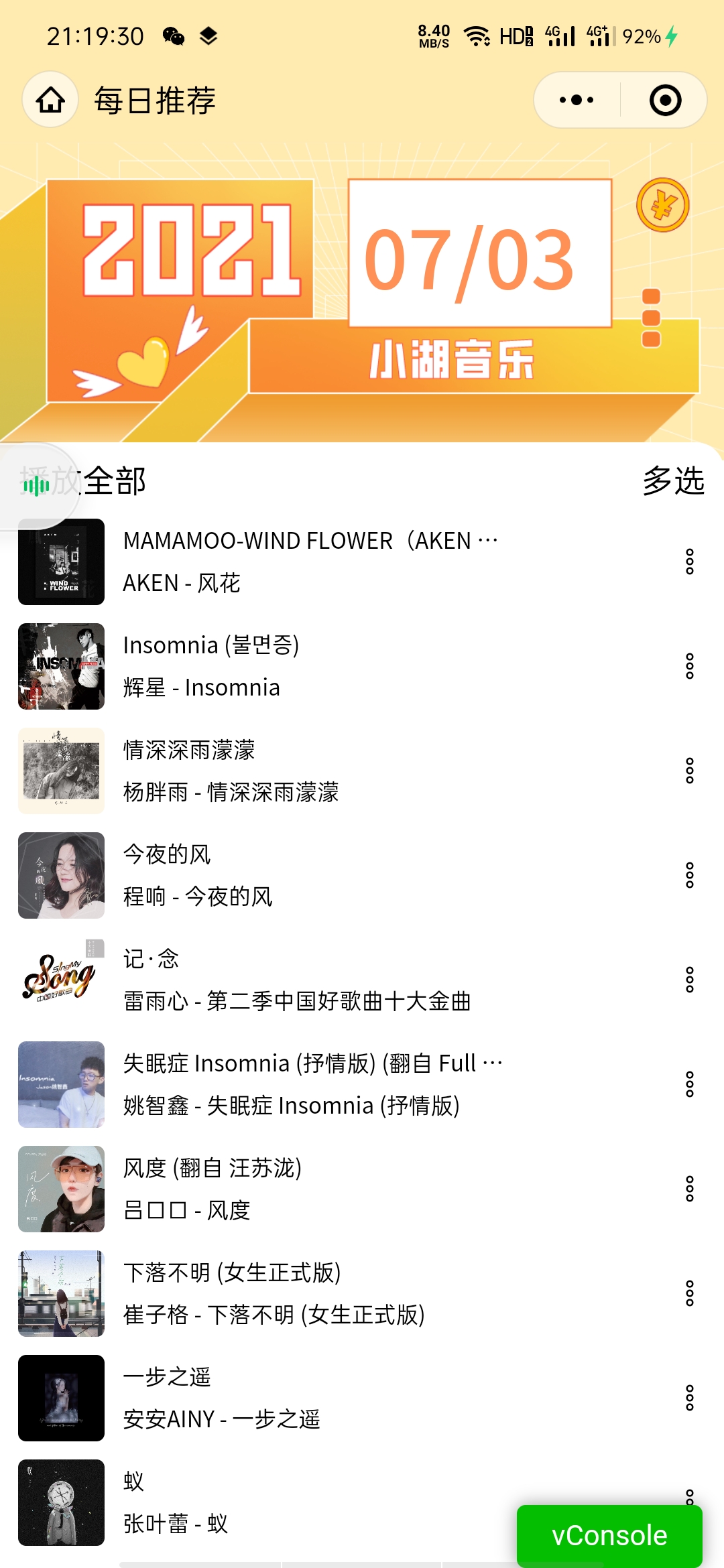
Task: Tap the orange dots on the banner
Action: click(651, 318)
